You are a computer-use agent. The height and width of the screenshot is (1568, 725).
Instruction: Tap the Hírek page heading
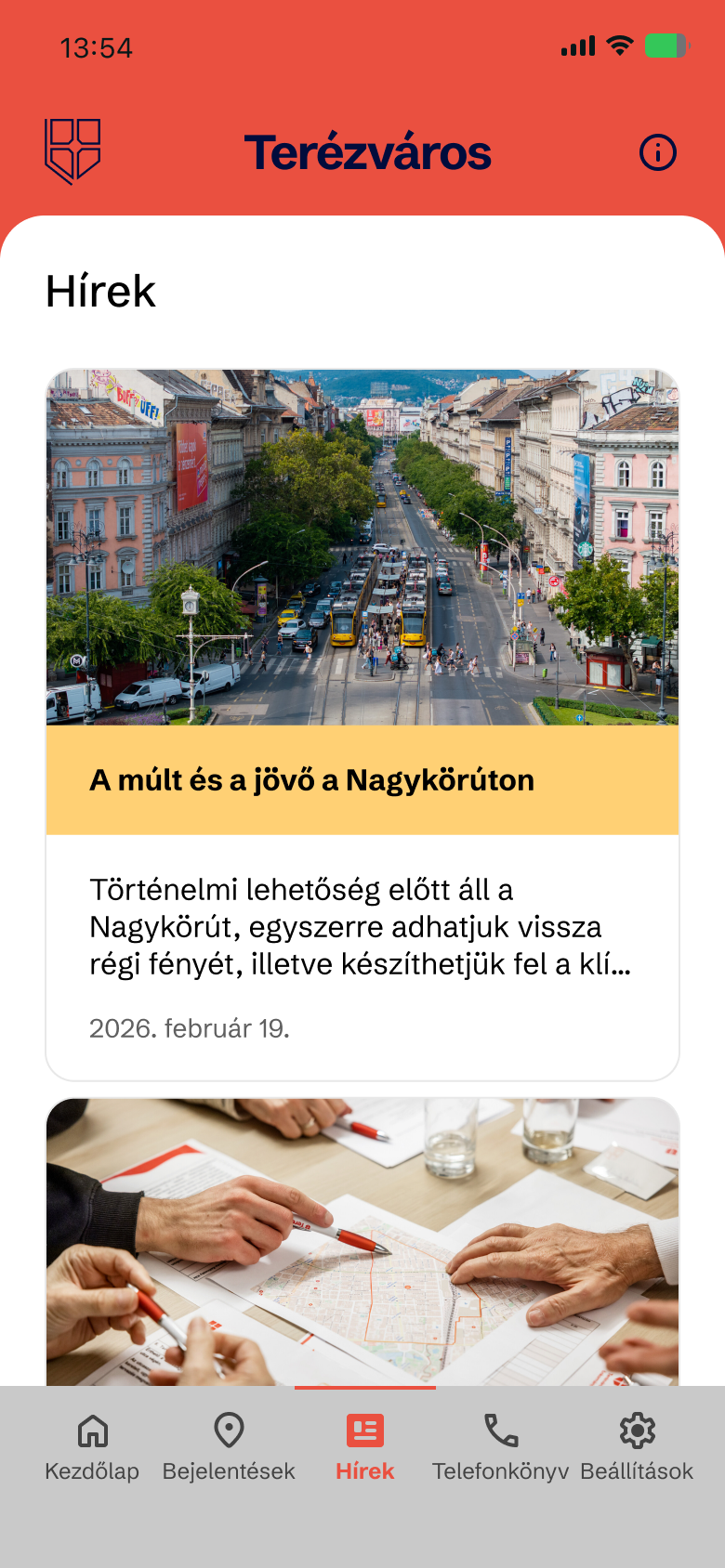101,292
